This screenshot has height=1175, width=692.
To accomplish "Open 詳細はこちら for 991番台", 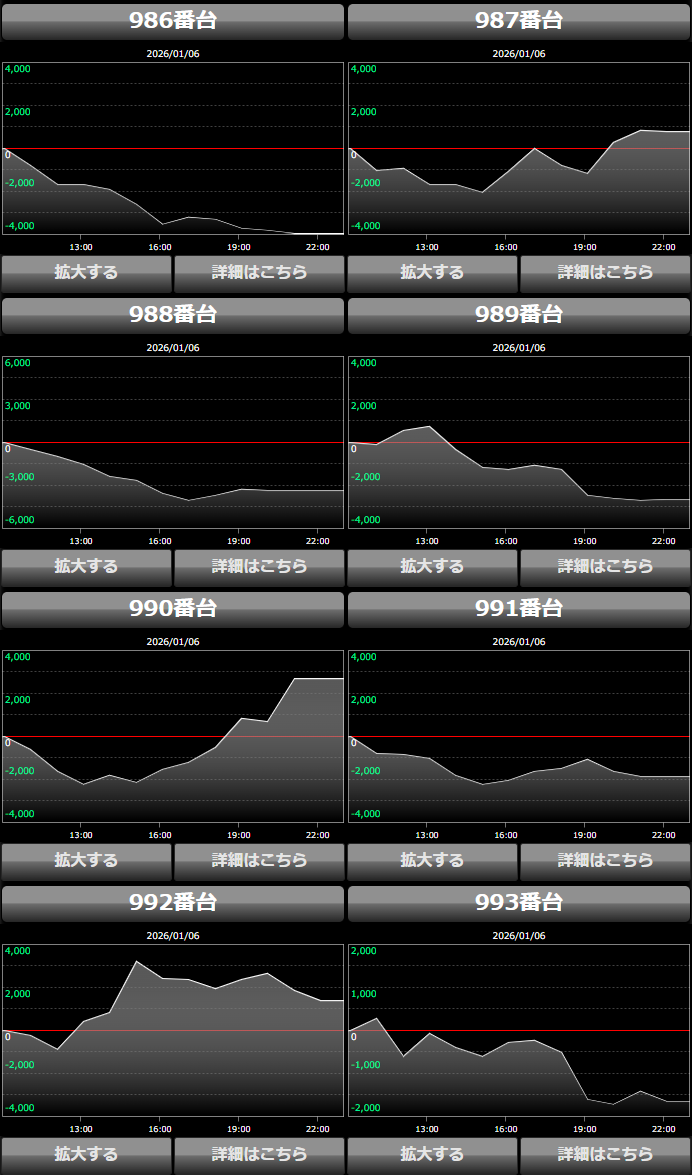I will click(x=605, y=860).
